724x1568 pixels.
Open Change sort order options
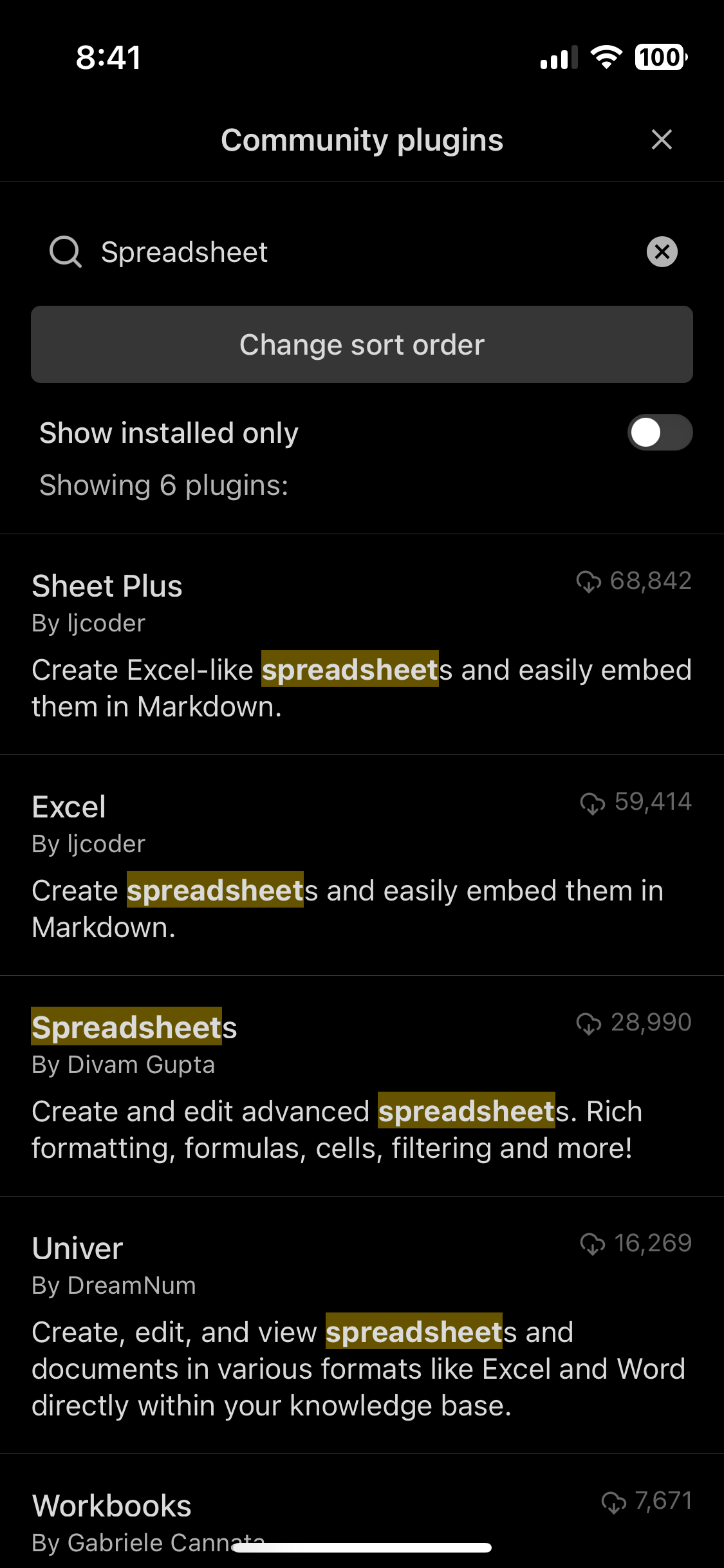pos(362,344)
